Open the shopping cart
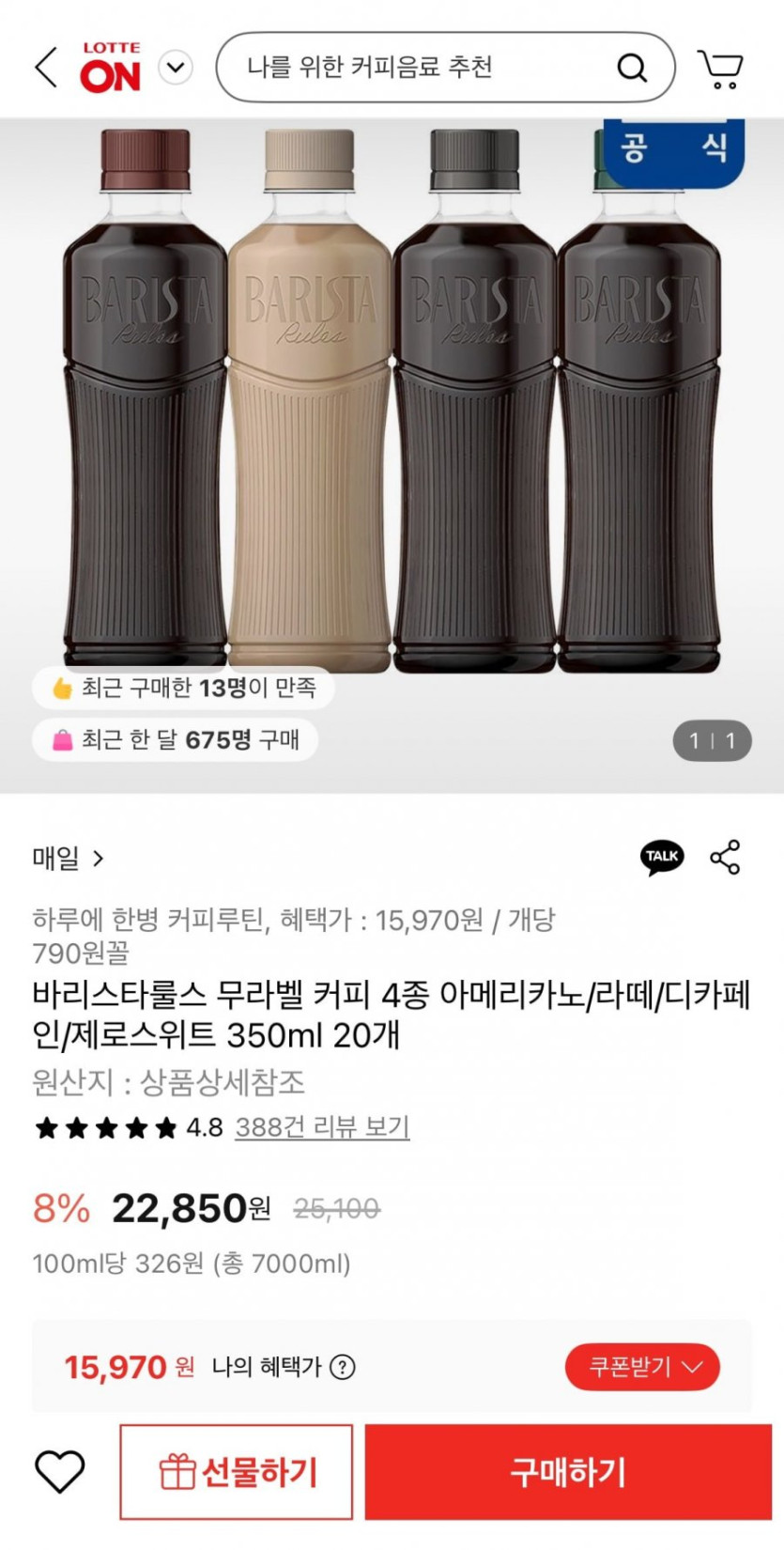This screenshot has height=1550, width=784. click(720, 69)
